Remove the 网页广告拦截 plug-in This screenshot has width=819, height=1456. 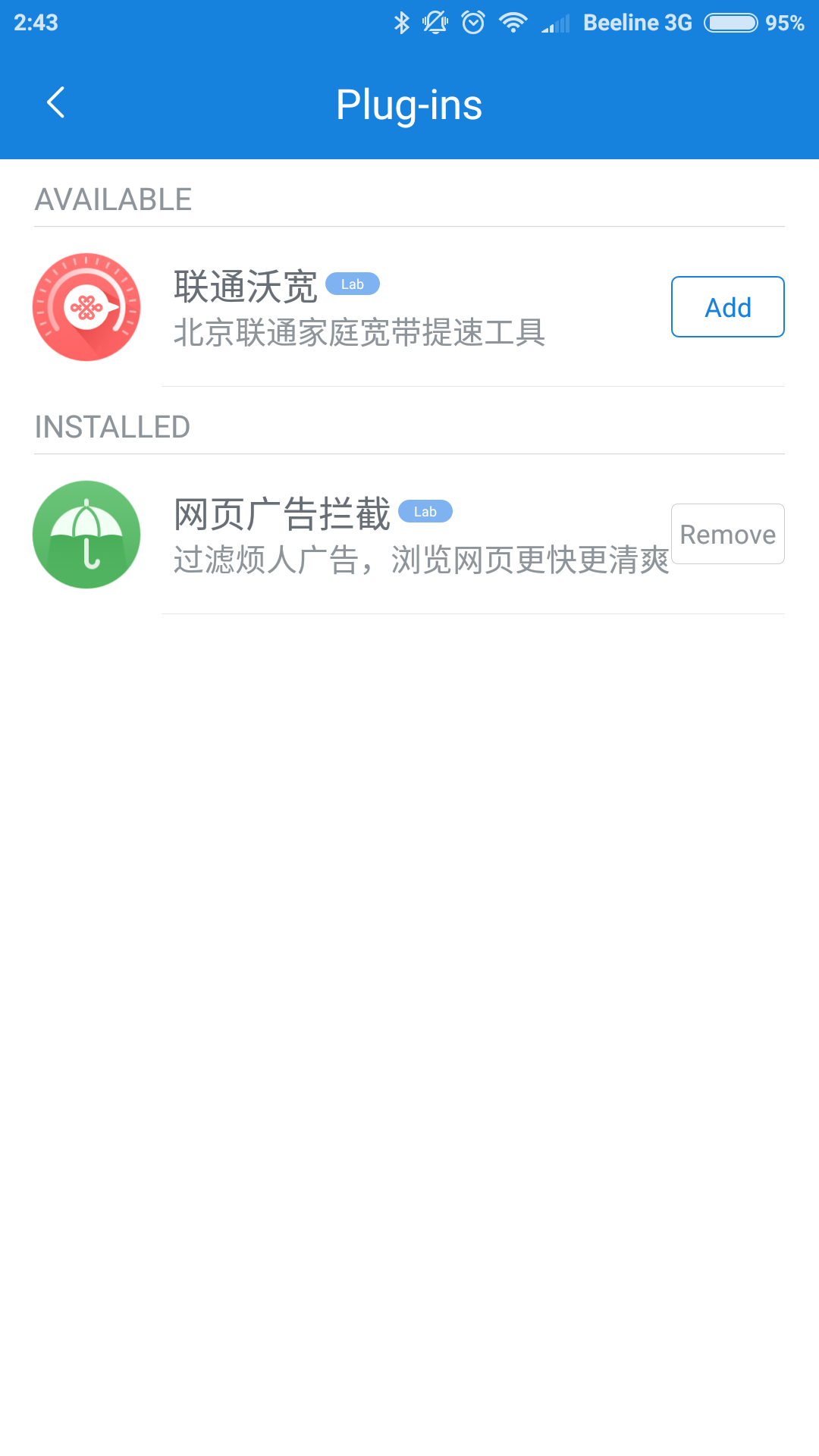coord(727,534)
